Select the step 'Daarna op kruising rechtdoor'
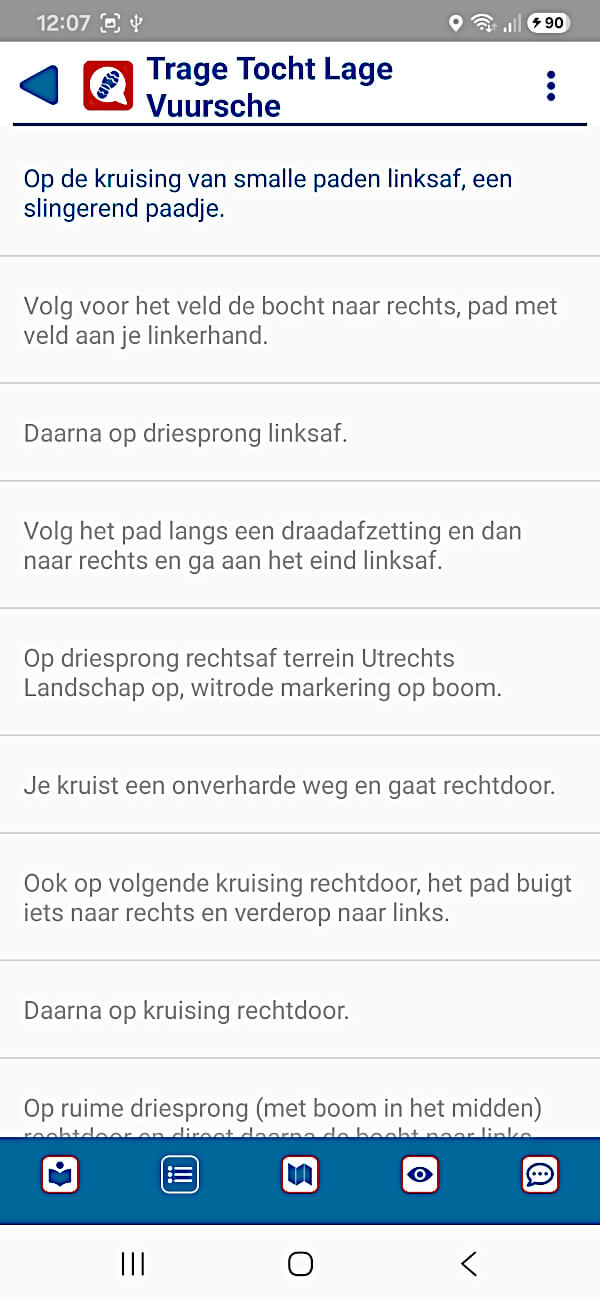 [300, 1010]
